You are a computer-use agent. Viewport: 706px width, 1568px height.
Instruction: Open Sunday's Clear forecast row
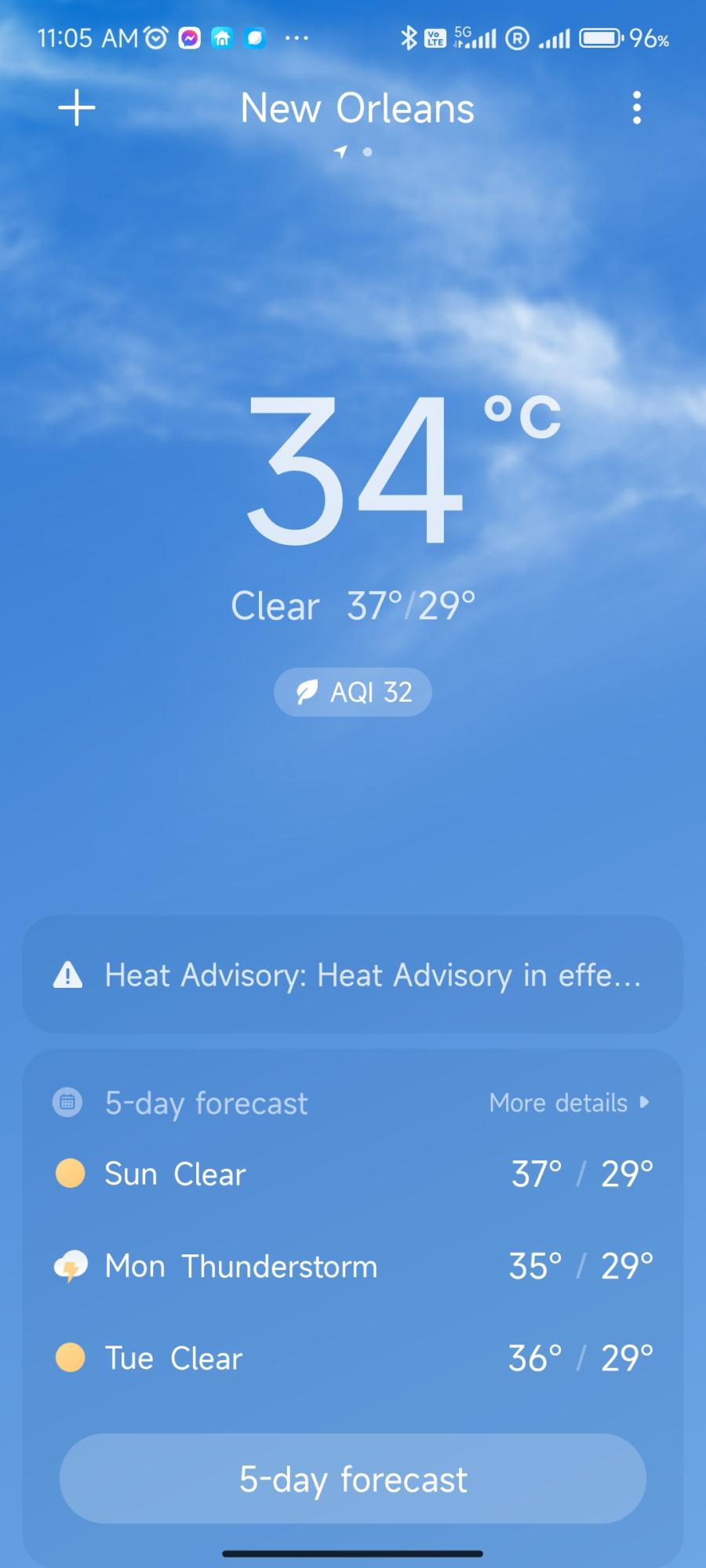coord(353,1174)
